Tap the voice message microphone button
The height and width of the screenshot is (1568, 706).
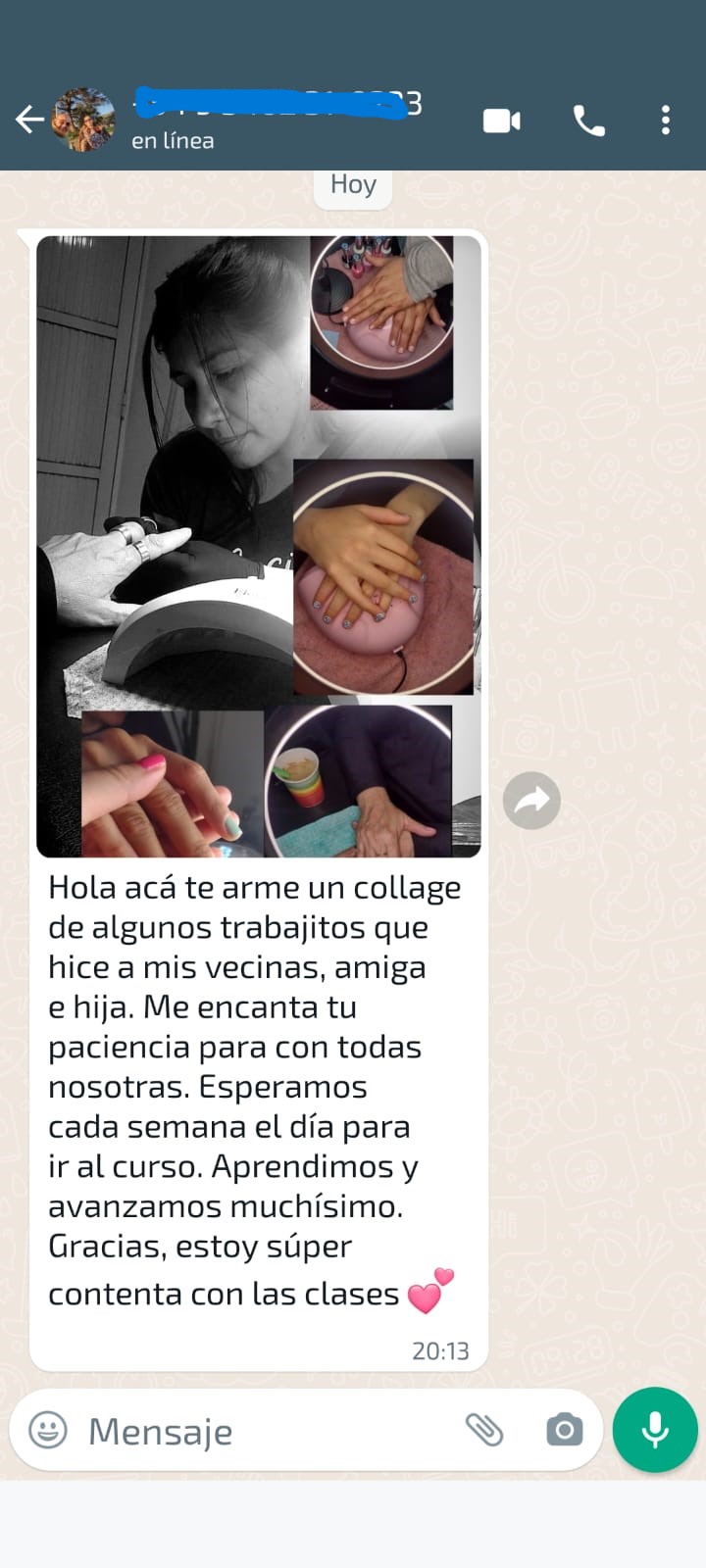655,1430
